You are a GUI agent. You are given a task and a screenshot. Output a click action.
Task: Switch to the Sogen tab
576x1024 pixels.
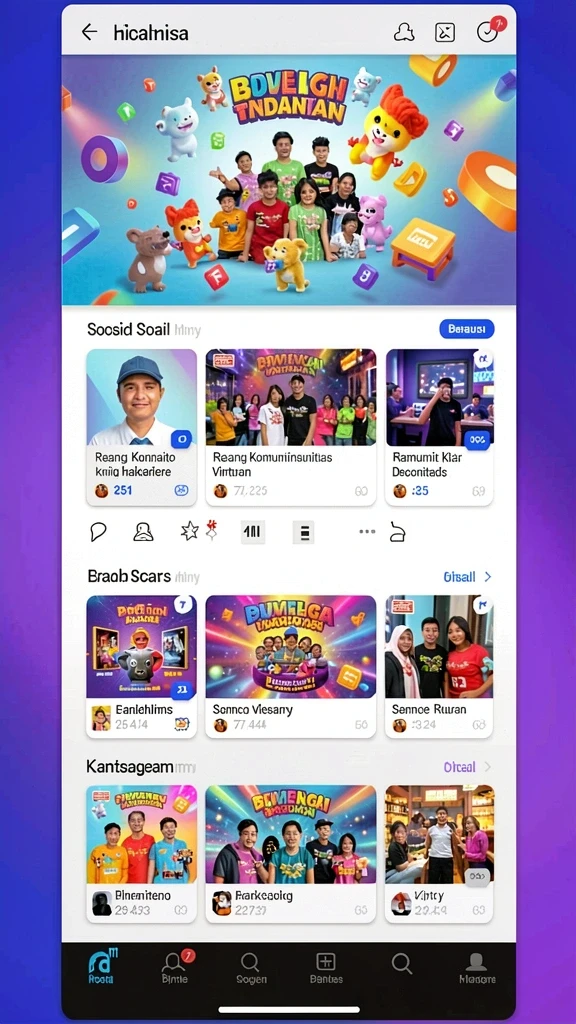click(251, 967)
